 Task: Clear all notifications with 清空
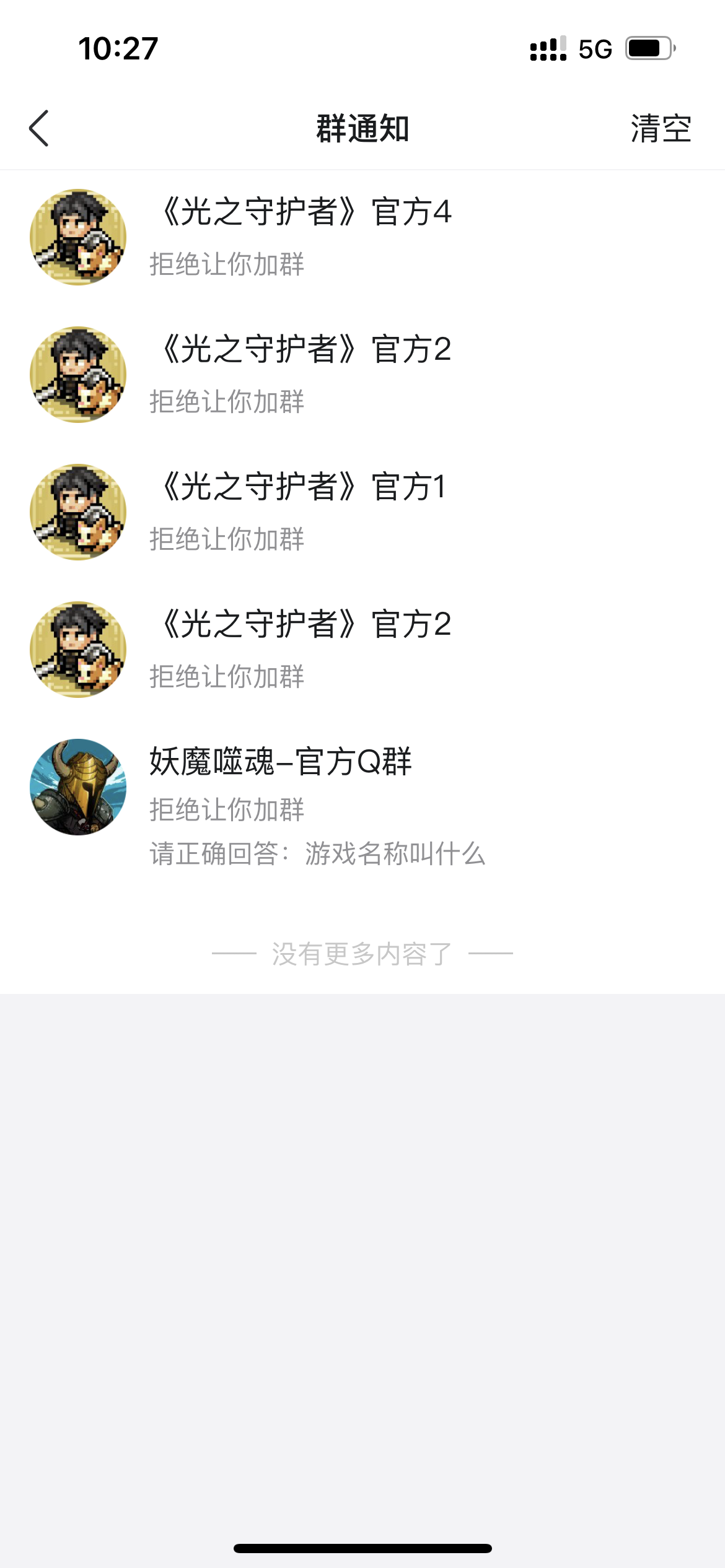[659, 128]
